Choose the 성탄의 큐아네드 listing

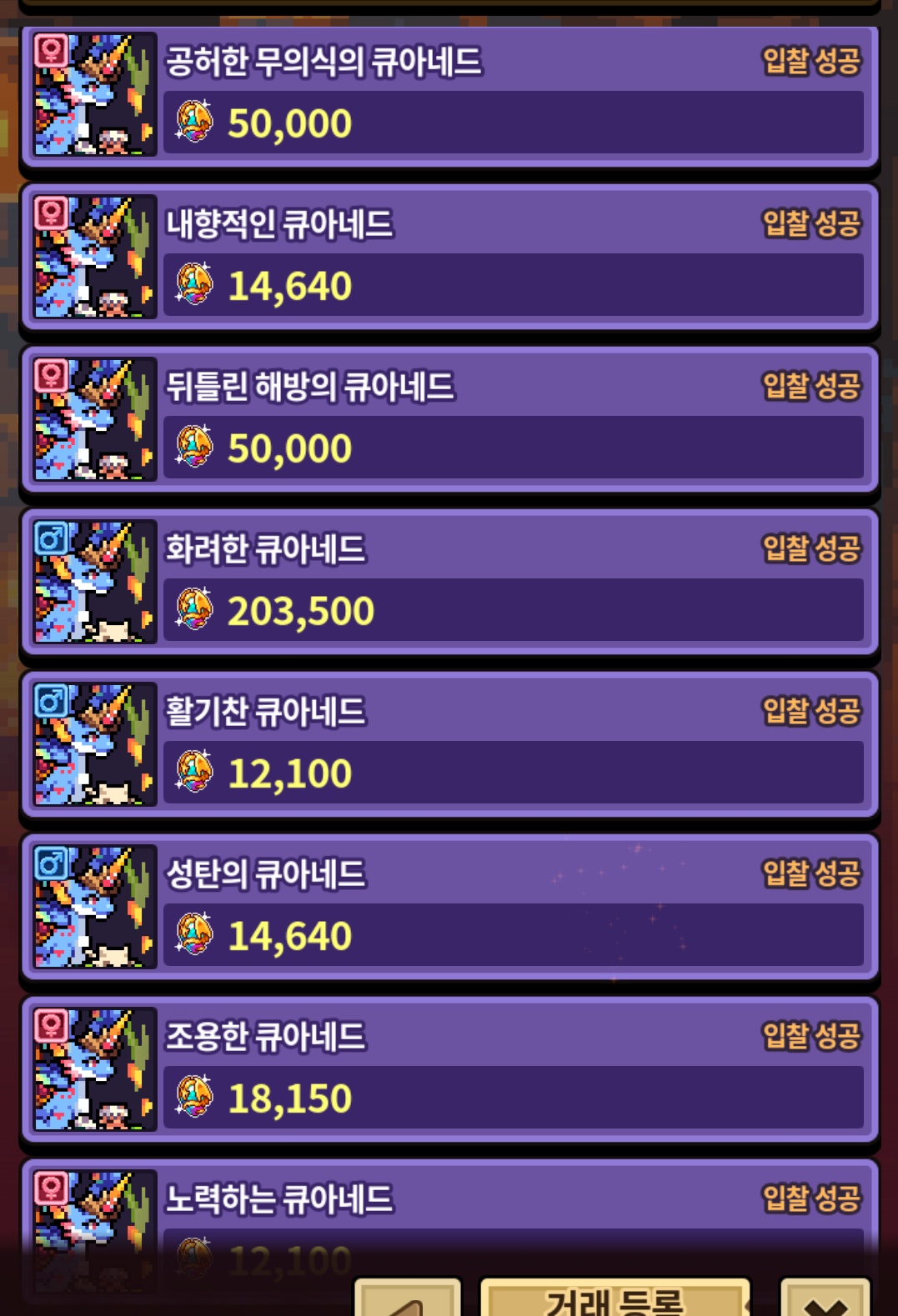(449, 907)
